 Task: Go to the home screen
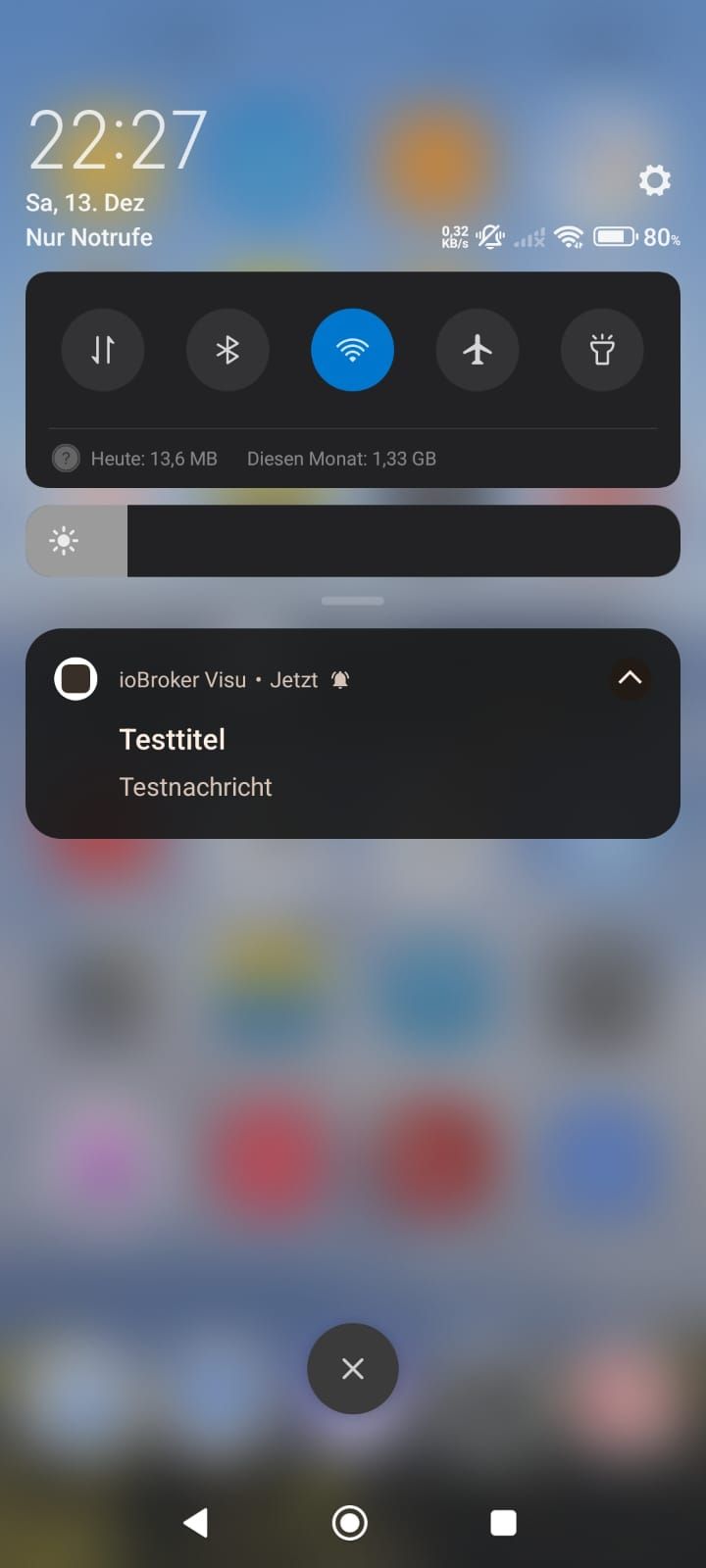tap(350, 1522)
